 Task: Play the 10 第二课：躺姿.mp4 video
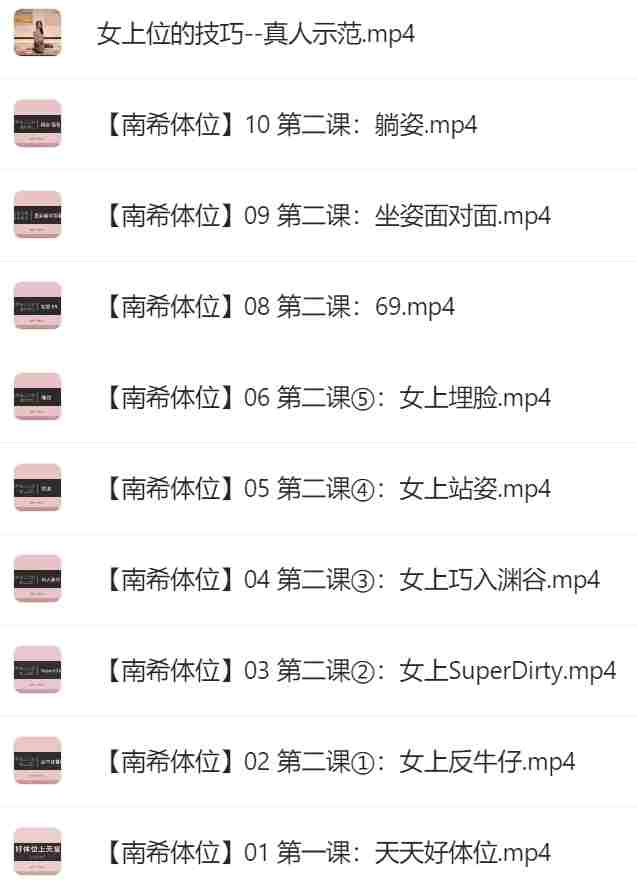[290, 125]
